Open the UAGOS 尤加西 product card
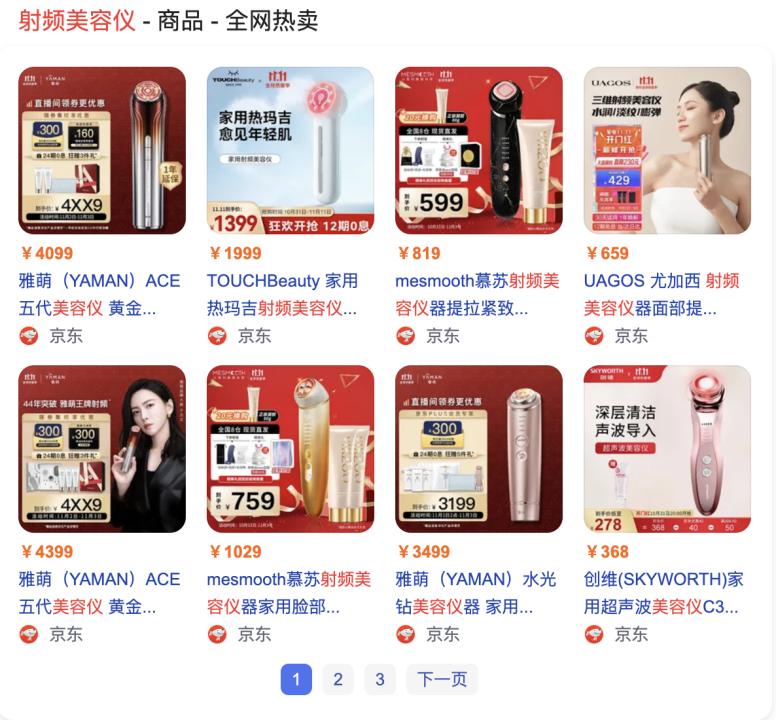The width and height of the screenshot is (776, 720). click(667, 150)
